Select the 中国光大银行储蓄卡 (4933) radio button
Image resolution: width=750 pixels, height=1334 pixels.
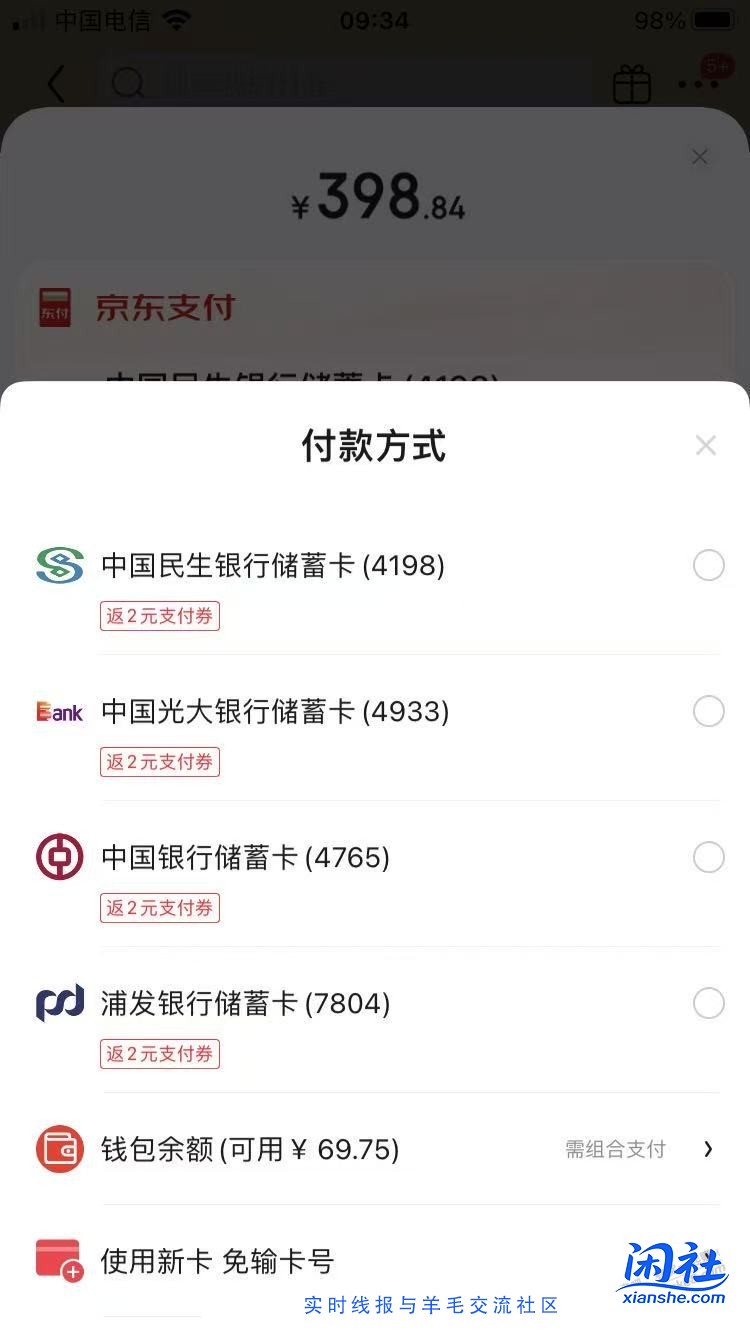coord(709,711)
